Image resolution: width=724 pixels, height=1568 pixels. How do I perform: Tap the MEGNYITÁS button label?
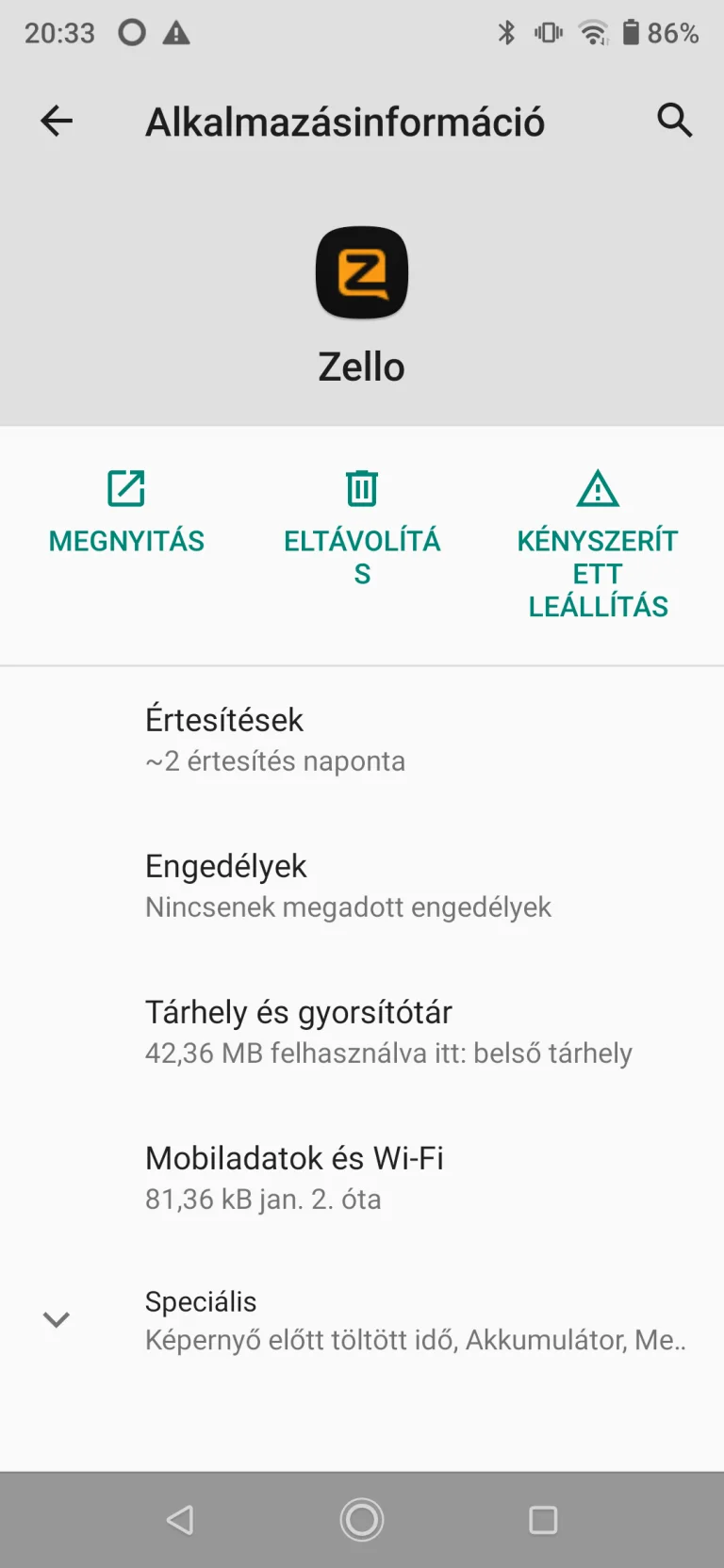[x=125, y=540]
